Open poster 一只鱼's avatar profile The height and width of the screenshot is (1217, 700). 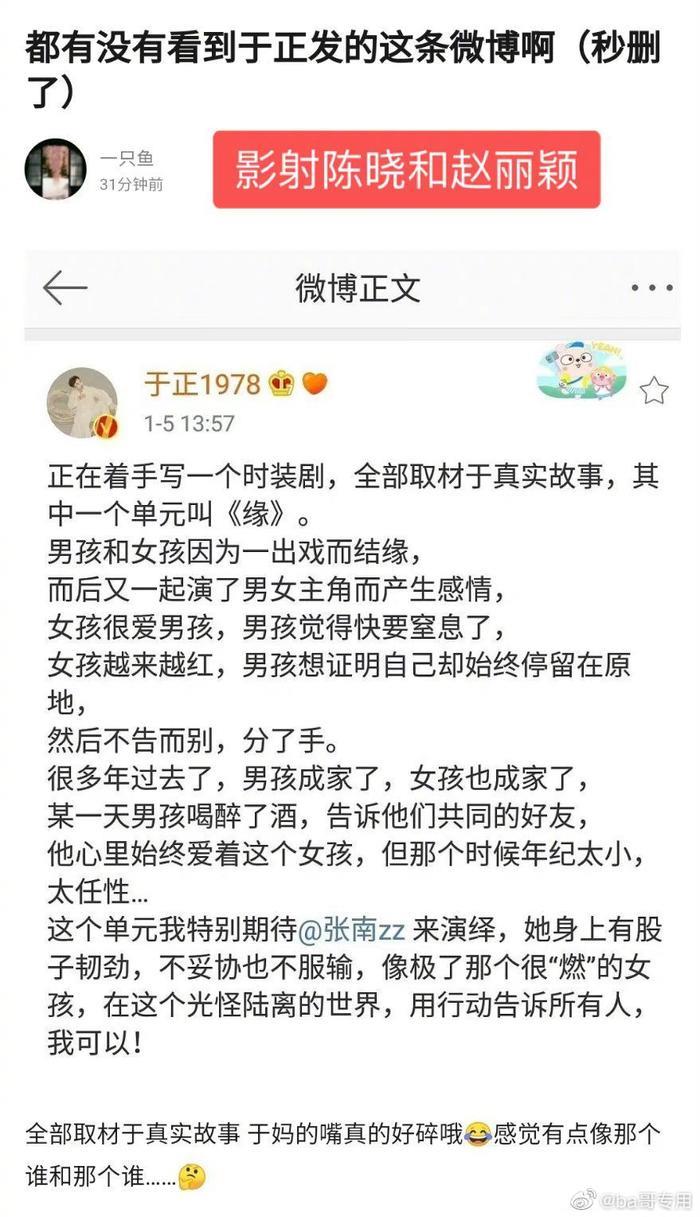click(55, 169)
